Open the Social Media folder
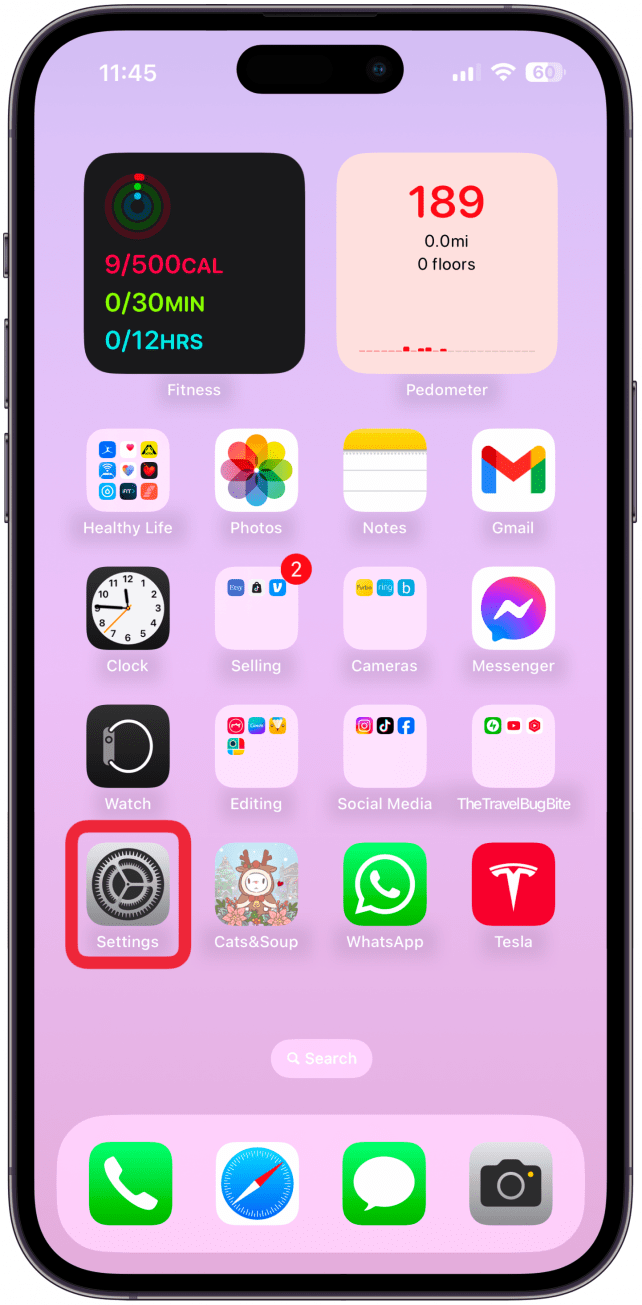Screen dimensions: 642x1305 pyautogui.click(x=384, y=746)
